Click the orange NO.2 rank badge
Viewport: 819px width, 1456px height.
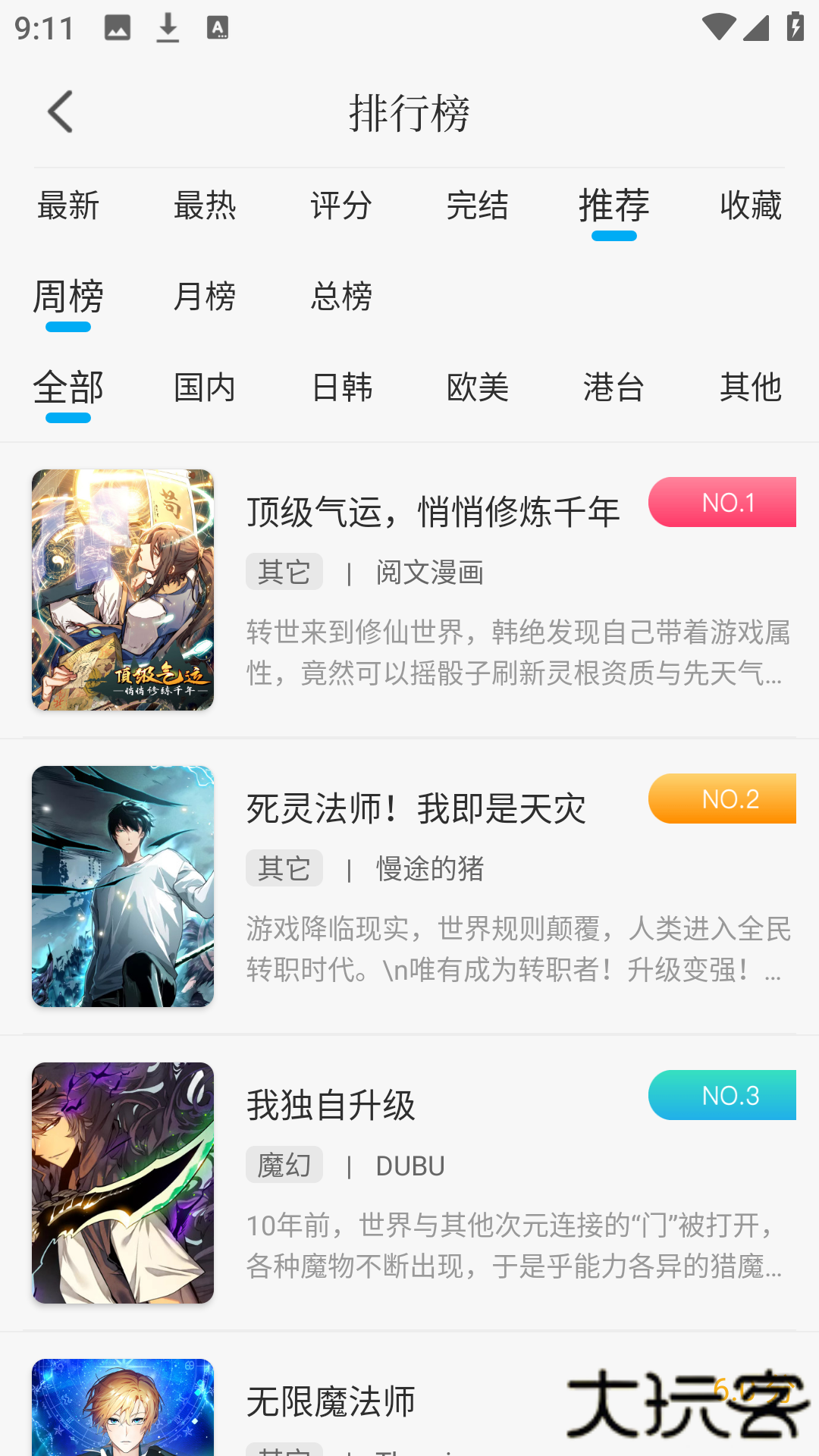click(722, 799)
